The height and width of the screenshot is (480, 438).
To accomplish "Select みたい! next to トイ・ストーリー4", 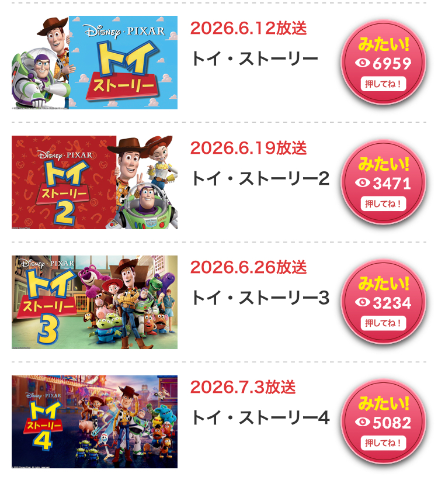I will coord(383,422).
